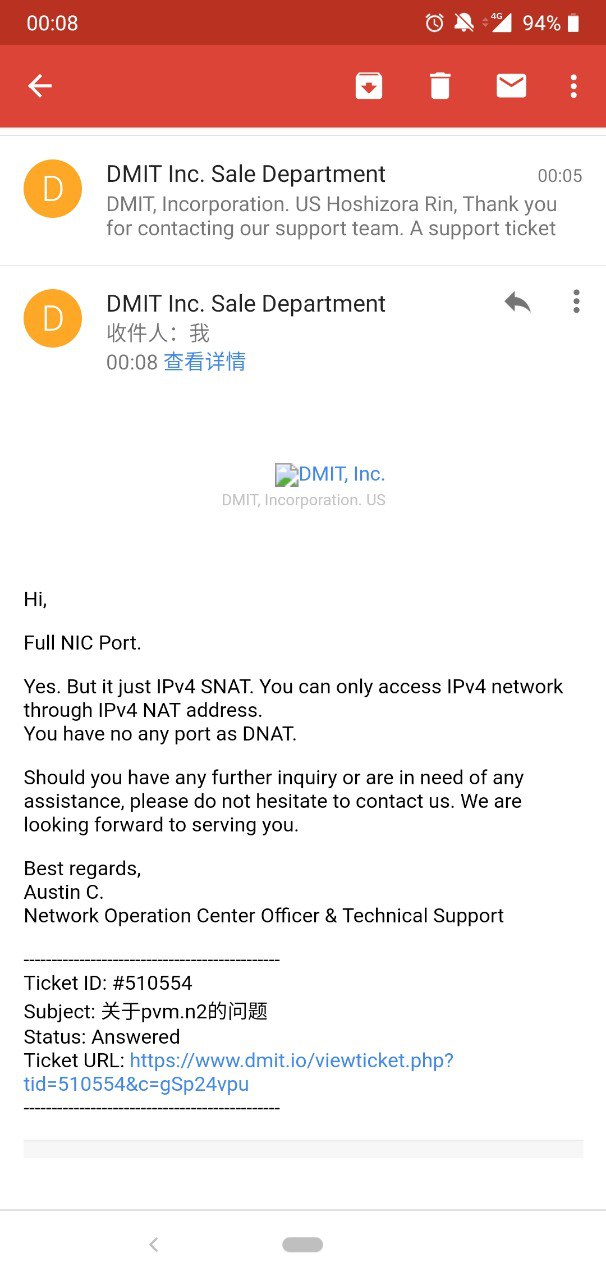This screenshot has height=1280, width=606.
Task: Open the 00:08 message's options menu
Action: [576, 302]
